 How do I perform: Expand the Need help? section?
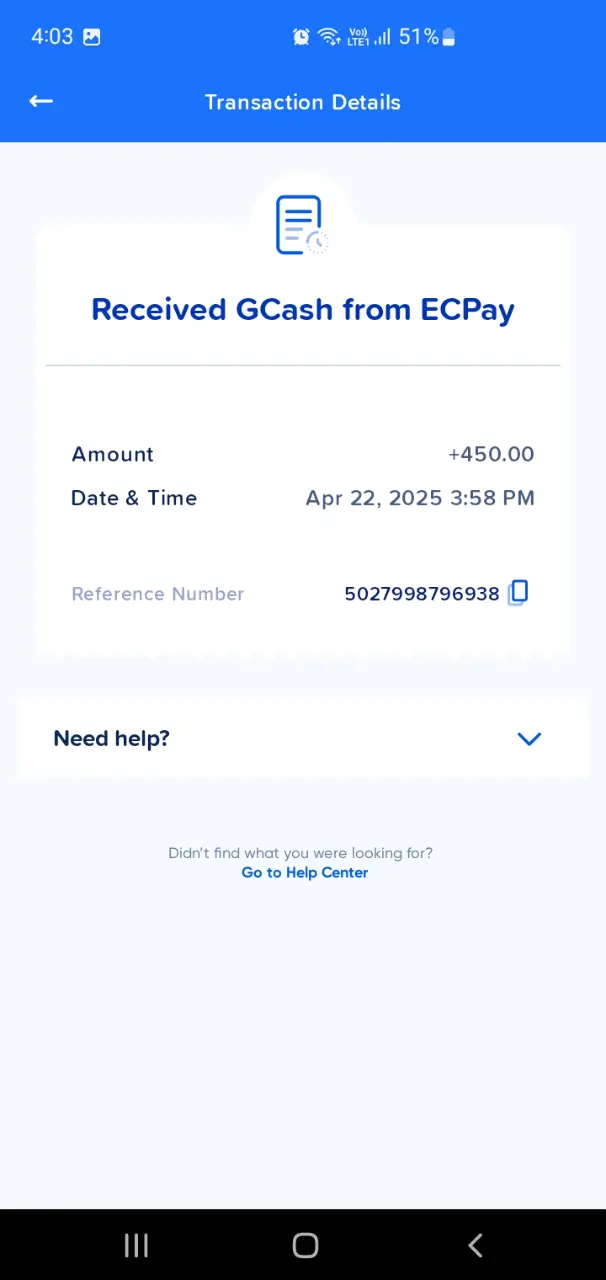[302, 738]
